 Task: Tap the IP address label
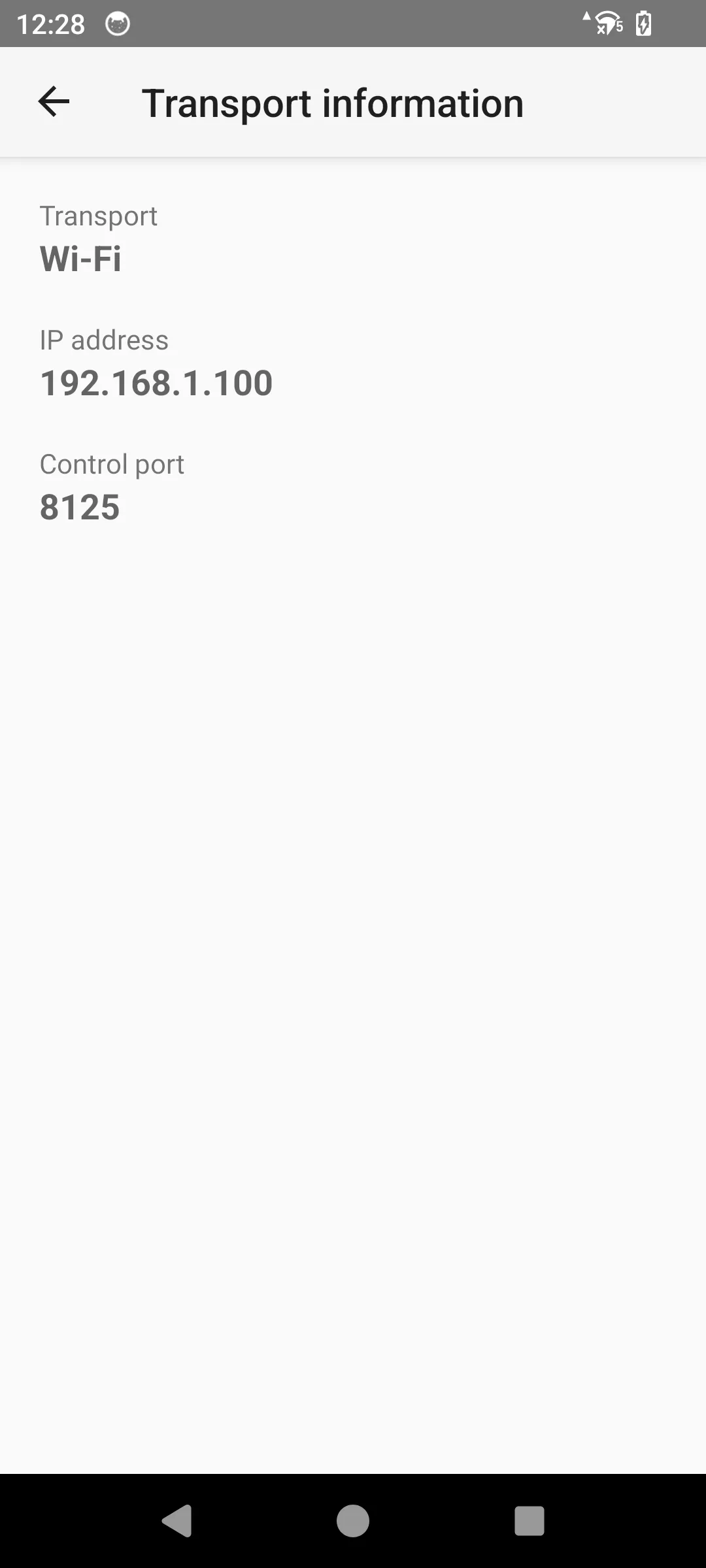coord(104,340)
